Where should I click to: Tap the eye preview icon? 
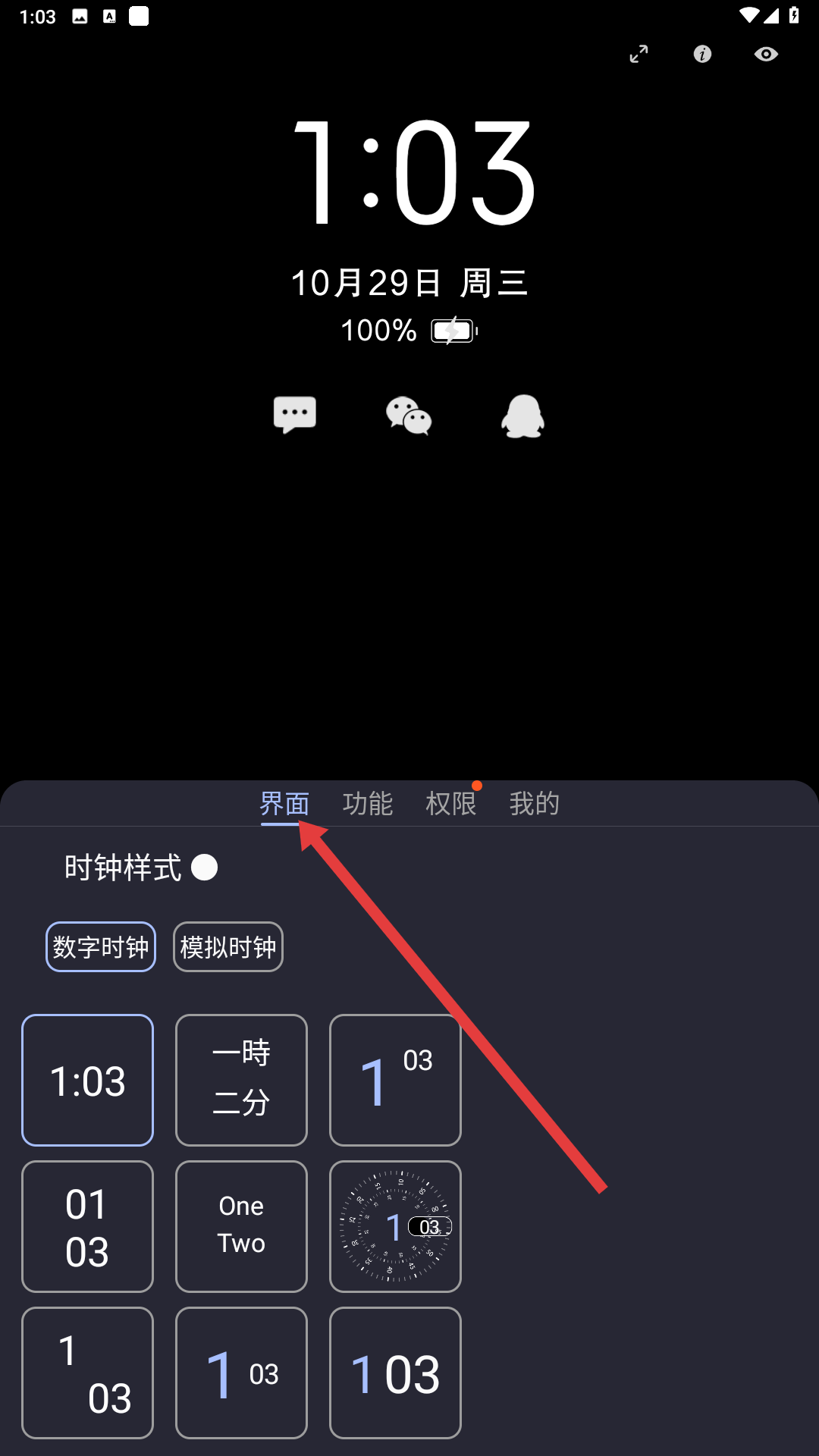(x=766, y=54)
